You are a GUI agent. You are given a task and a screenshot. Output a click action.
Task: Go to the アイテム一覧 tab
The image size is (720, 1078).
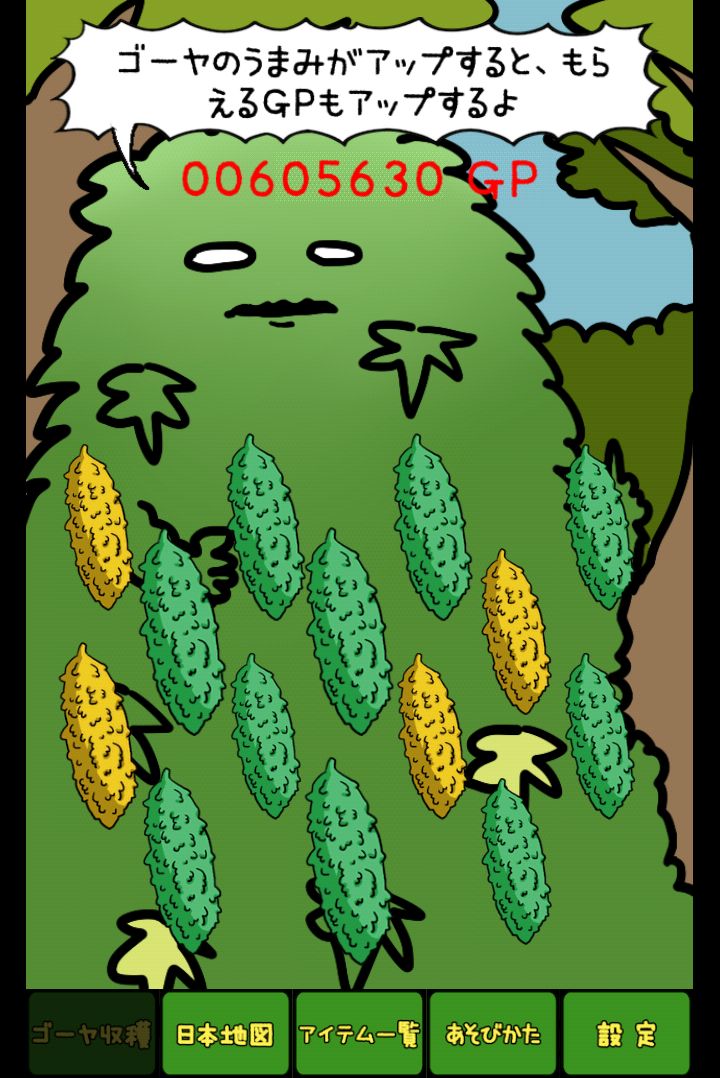pyautogui.click(x=359, y=1034)
